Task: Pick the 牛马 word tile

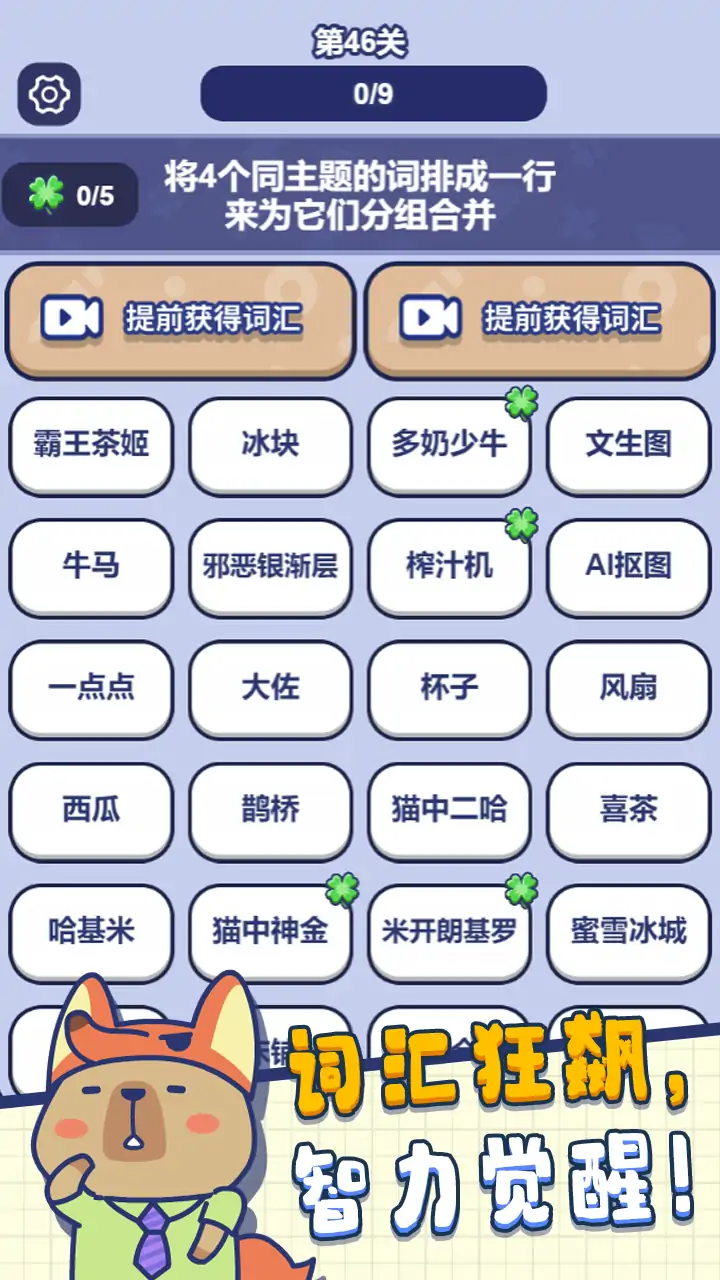Action: (91, 566)
